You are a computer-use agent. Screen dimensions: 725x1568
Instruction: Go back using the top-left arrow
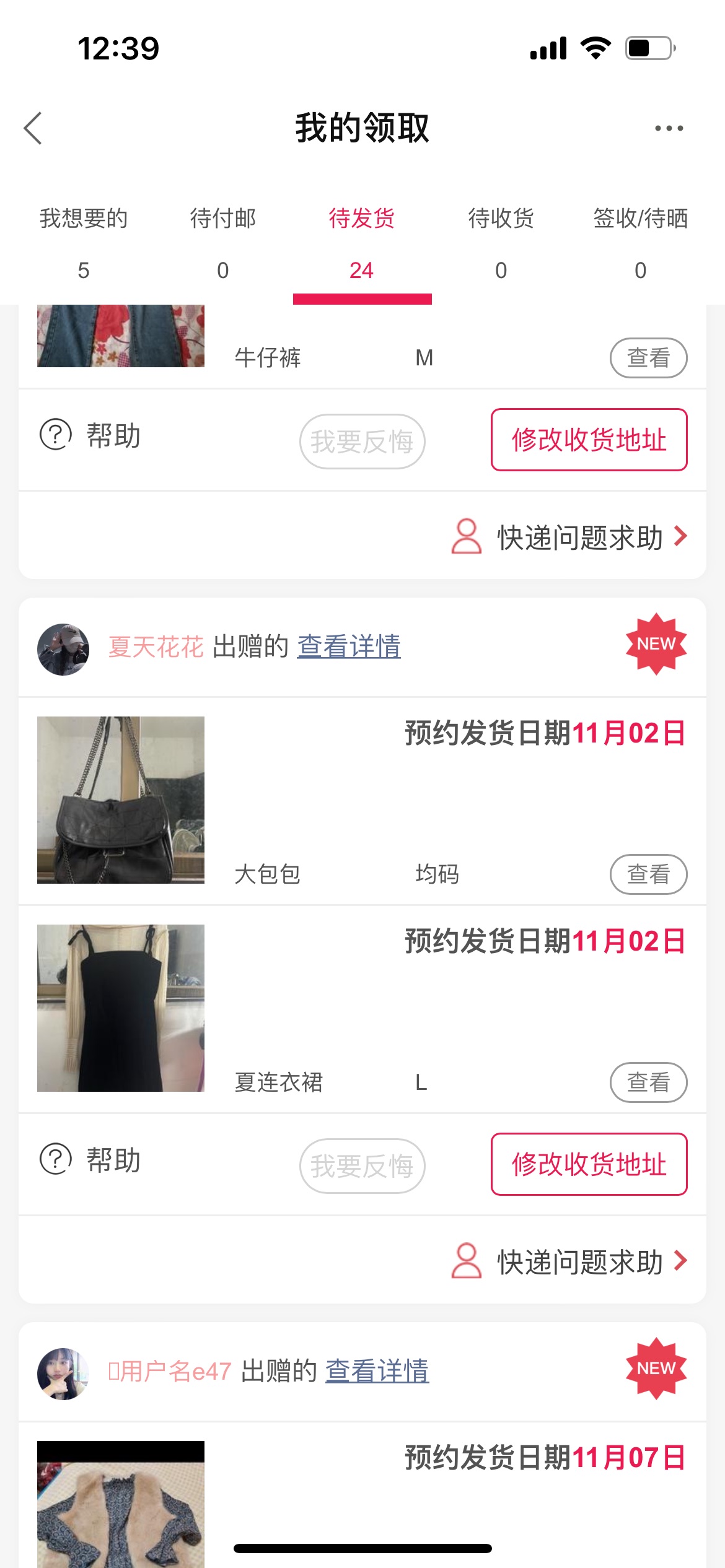click(33, 128)
